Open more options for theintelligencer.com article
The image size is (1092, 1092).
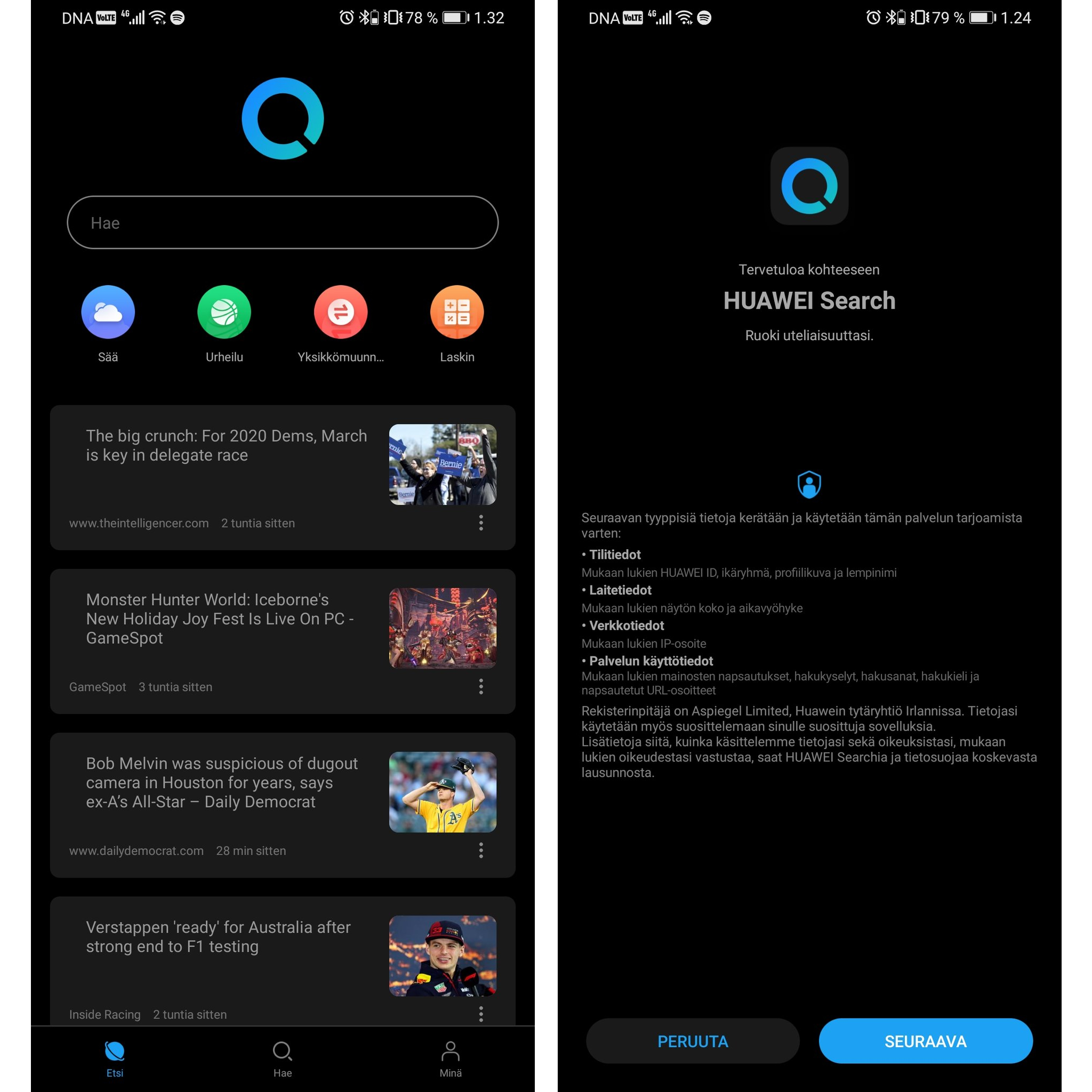point(481,523)
